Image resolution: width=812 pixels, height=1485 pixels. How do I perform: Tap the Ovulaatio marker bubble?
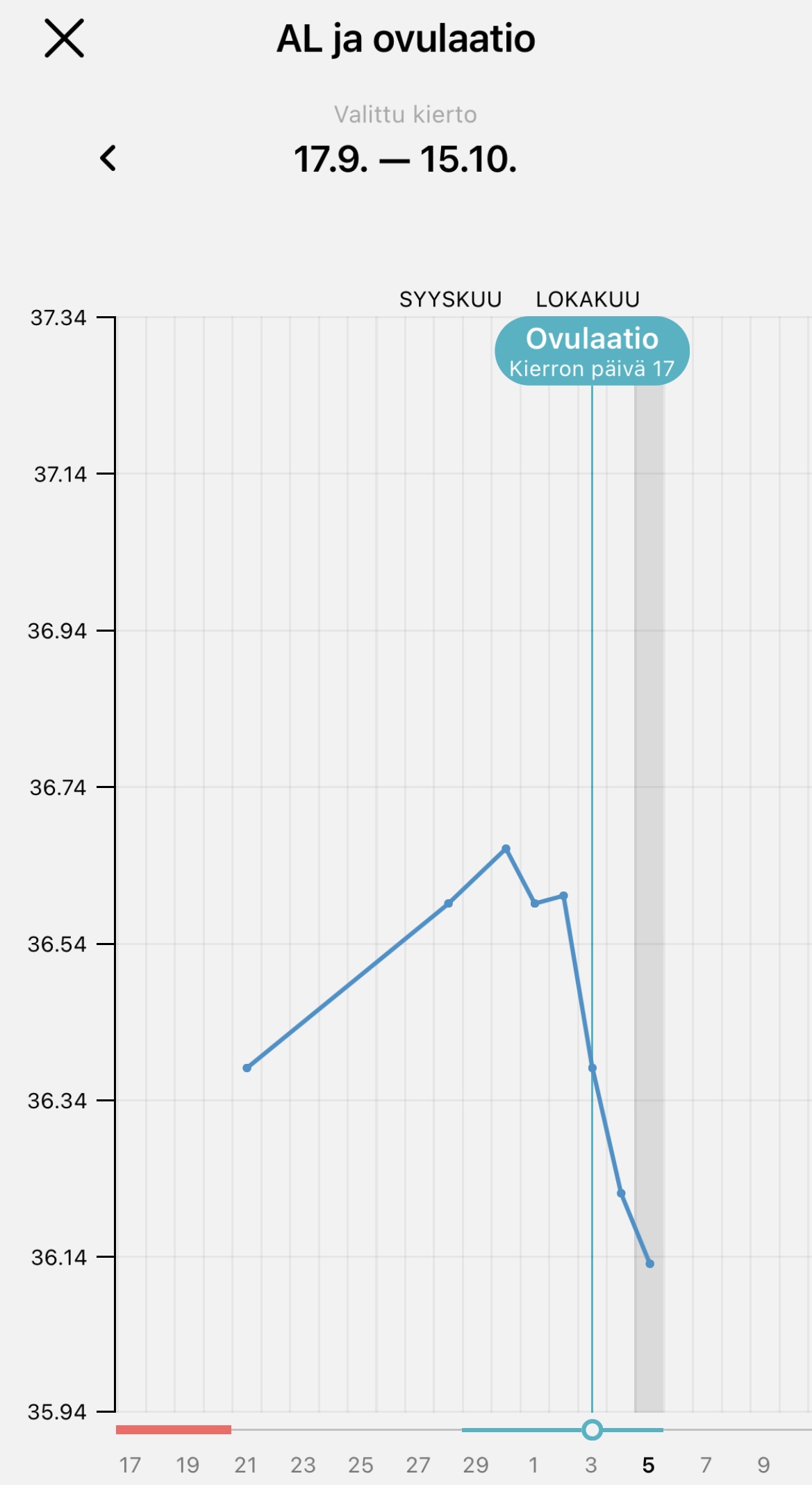[x=592, y=351]
